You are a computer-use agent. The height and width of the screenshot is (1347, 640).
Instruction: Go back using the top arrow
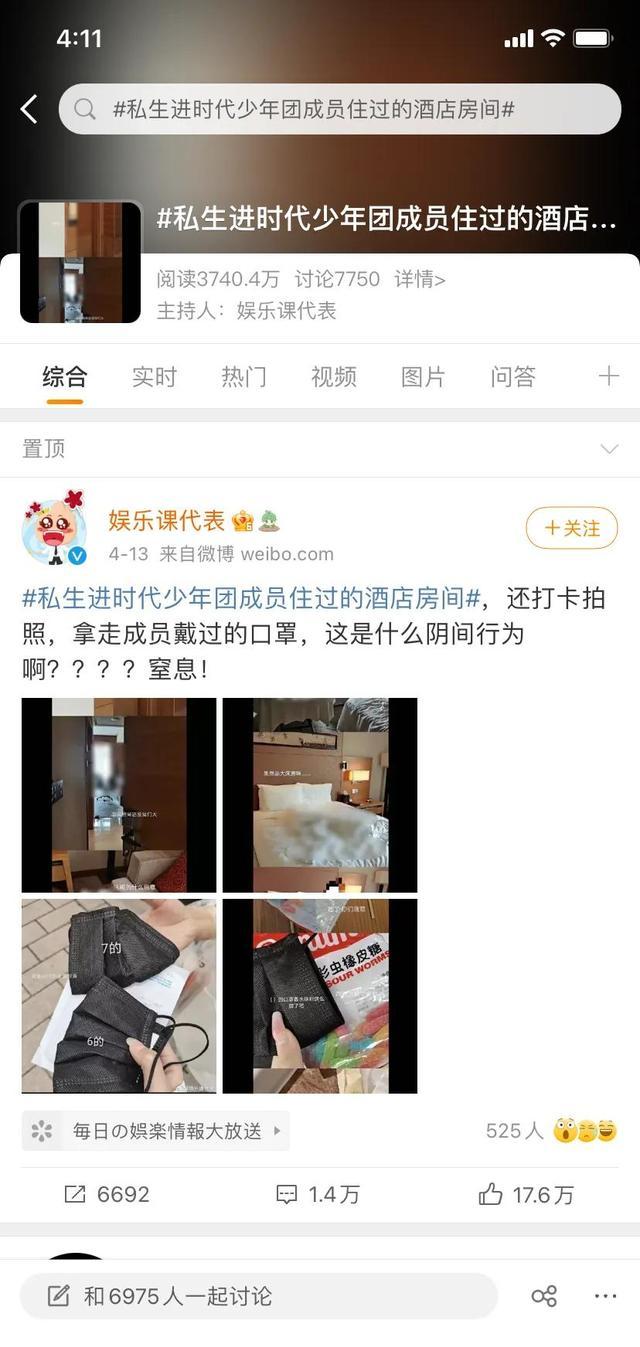(29, 109)
